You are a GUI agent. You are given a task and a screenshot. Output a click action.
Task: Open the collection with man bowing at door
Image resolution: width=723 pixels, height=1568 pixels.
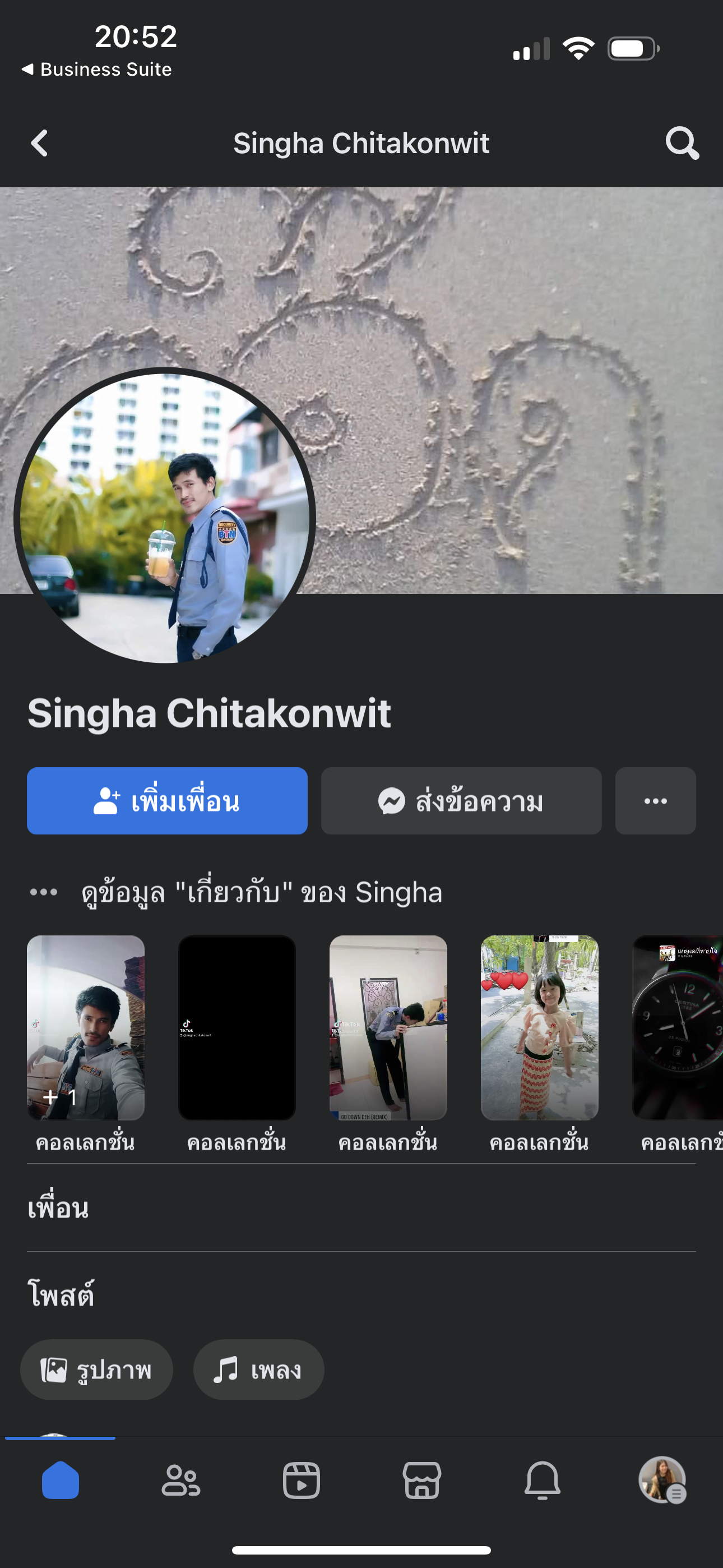[388, 1027]
